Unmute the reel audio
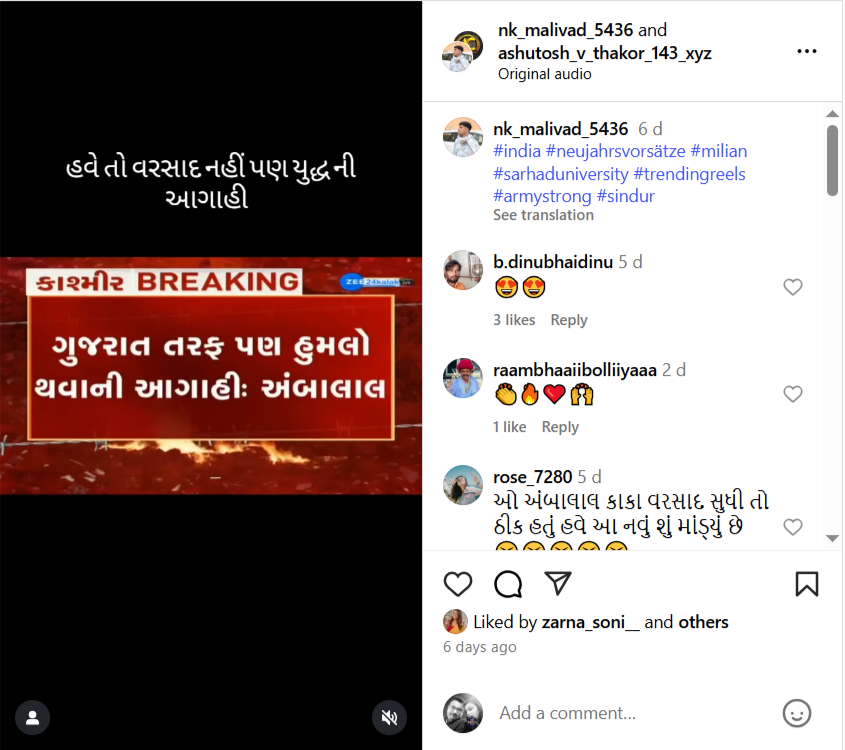The width and height of the screenshot is (845, 750). click(x=389, y=717)
